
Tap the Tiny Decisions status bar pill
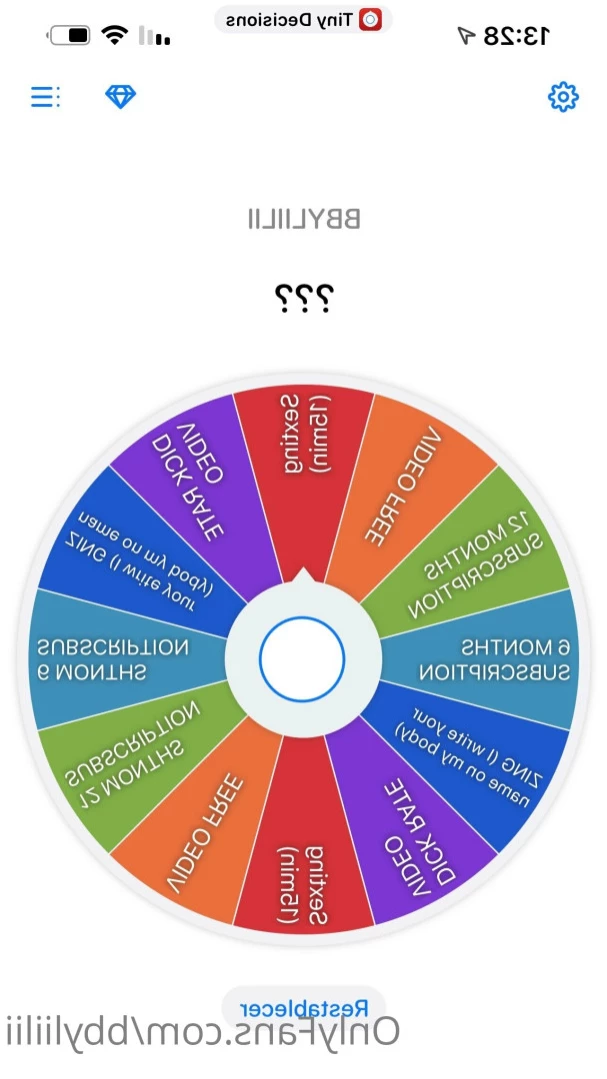(x=303, y=19)
